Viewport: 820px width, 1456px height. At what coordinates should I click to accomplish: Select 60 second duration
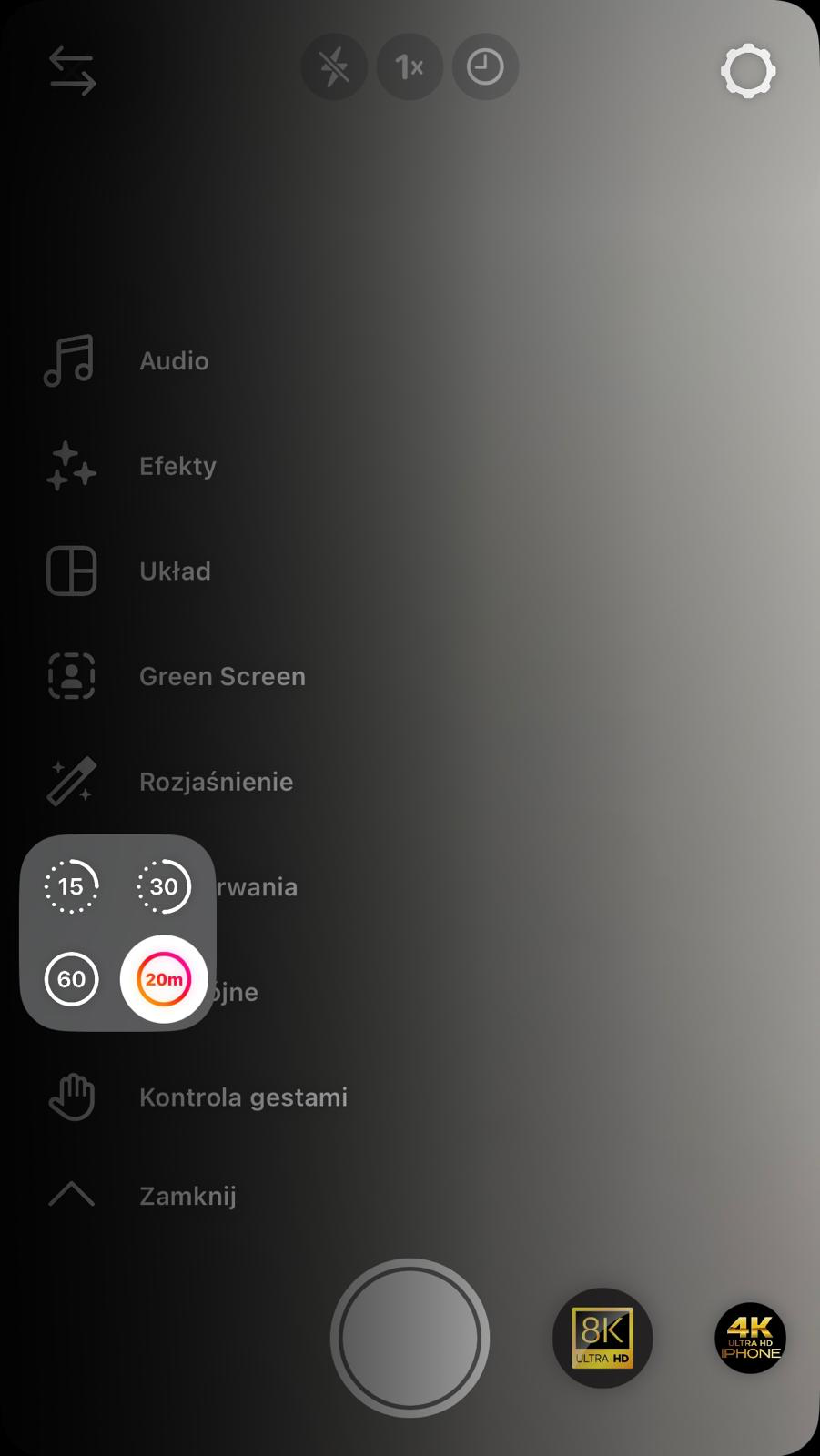point(71,979)
